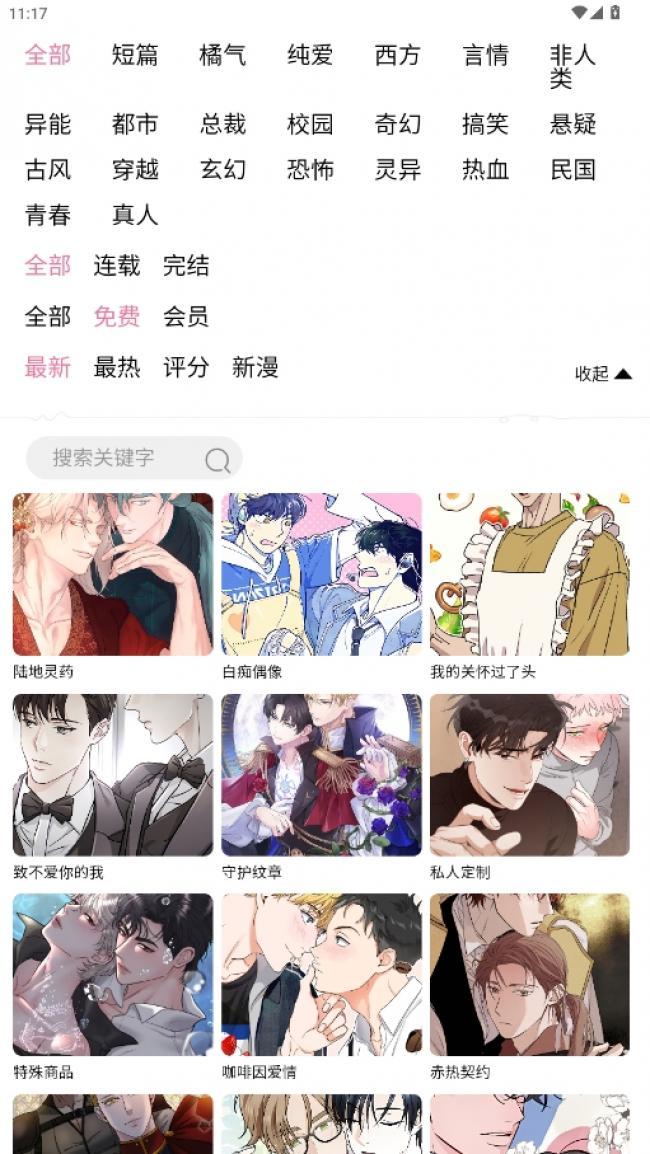Viewport: 650px width, 1154px height.
Task: Select the 古风 genre filter
Action: 48,170
